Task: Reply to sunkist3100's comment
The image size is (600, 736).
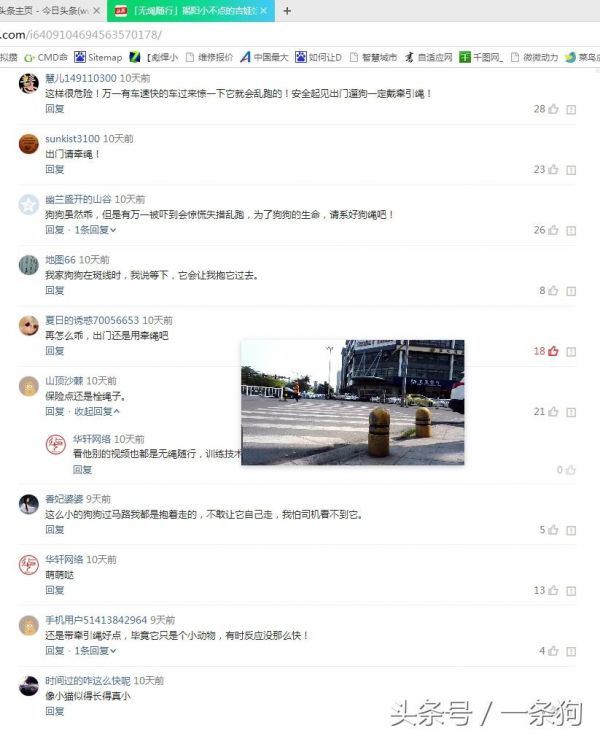Action: point(54,169)
